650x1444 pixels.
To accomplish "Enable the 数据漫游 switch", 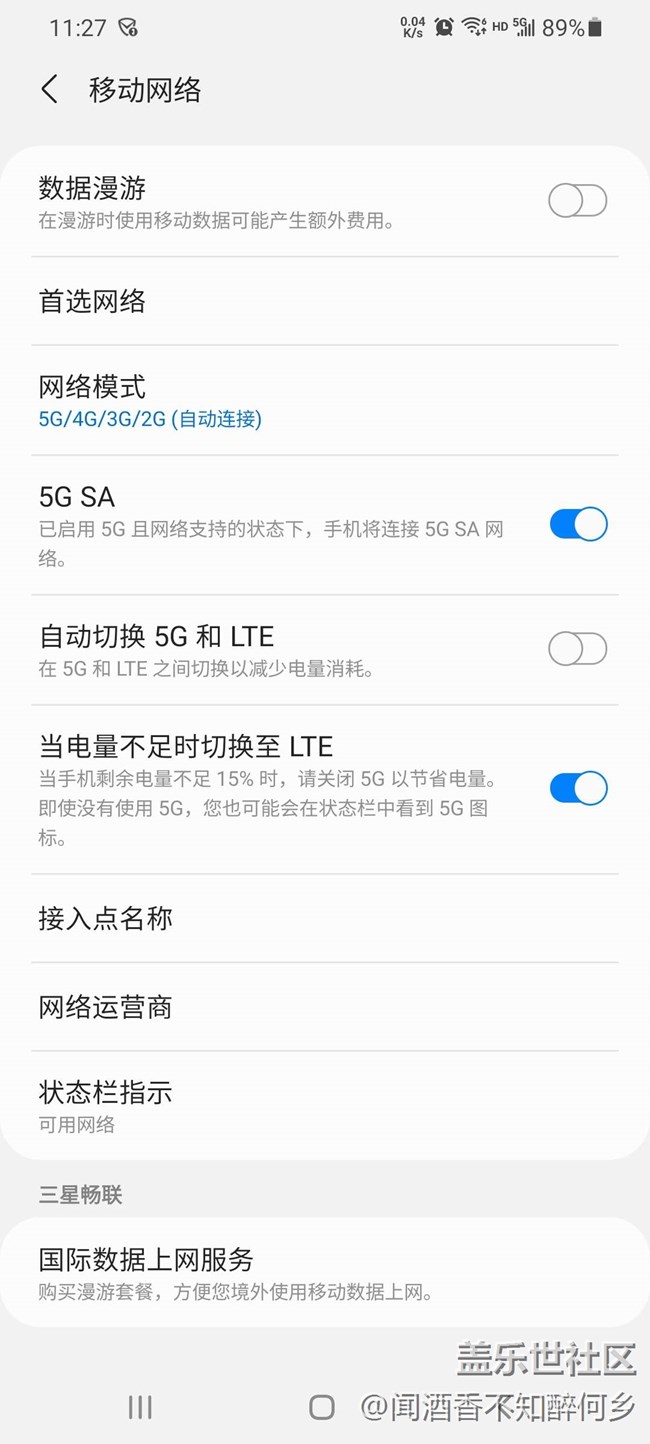I will coord(577,201).
